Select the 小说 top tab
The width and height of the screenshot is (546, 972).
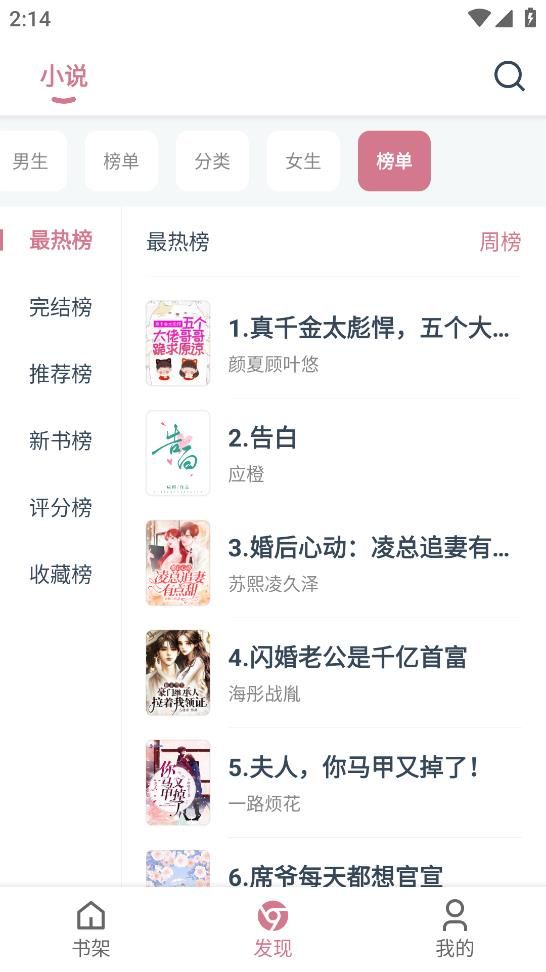pos(64,76)
